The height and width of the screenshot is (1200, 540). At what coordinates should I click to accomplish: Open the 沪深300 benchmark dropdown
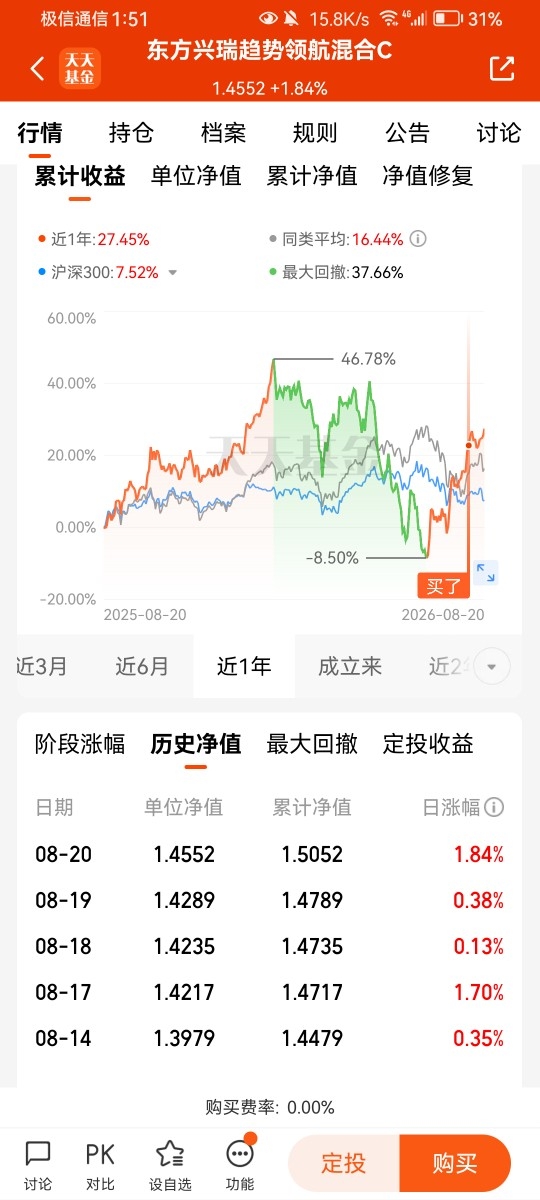(172, 272)
